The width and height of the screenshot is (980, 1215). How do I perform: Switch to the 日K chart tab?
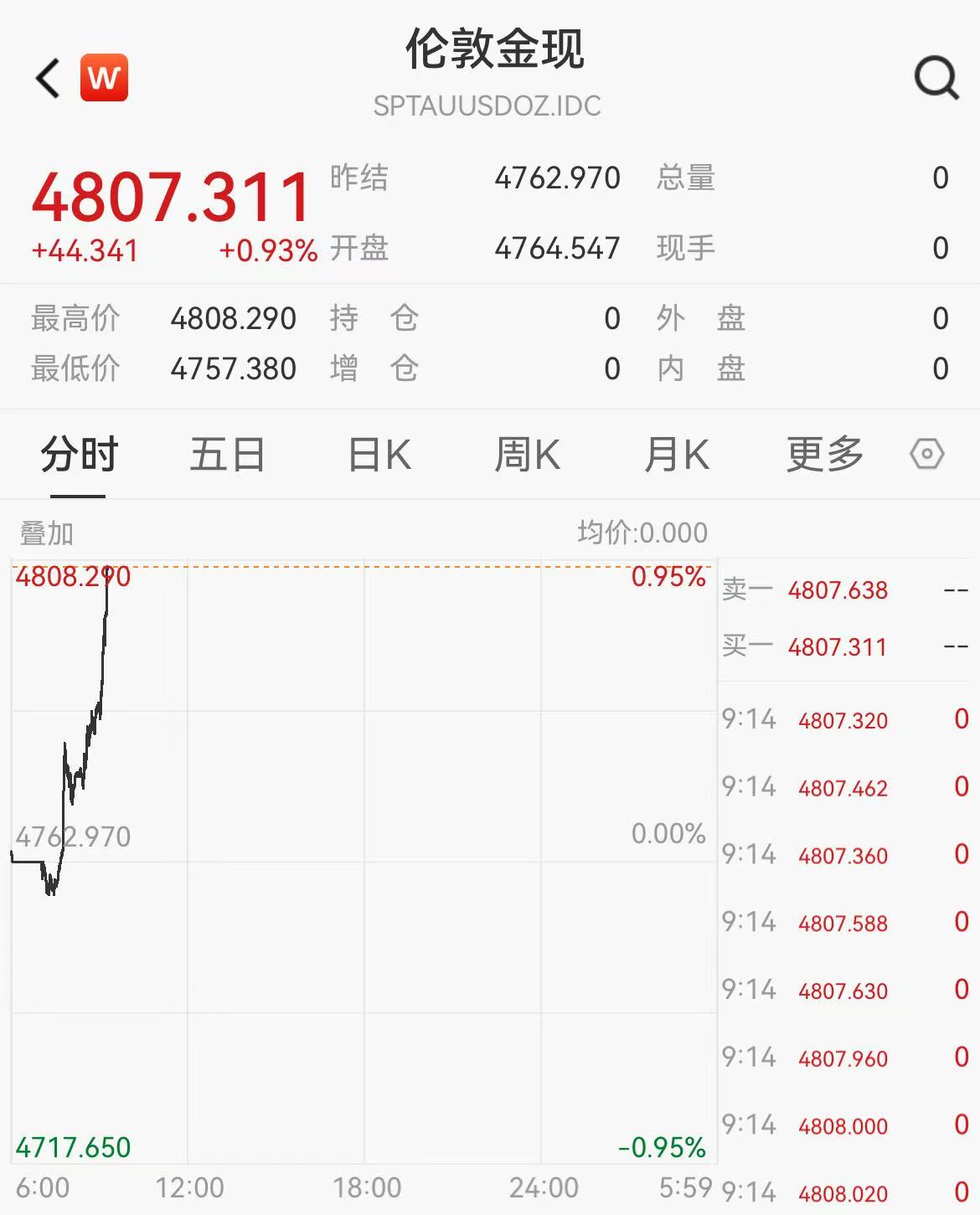pyautogui.click(x=379, y=455)
